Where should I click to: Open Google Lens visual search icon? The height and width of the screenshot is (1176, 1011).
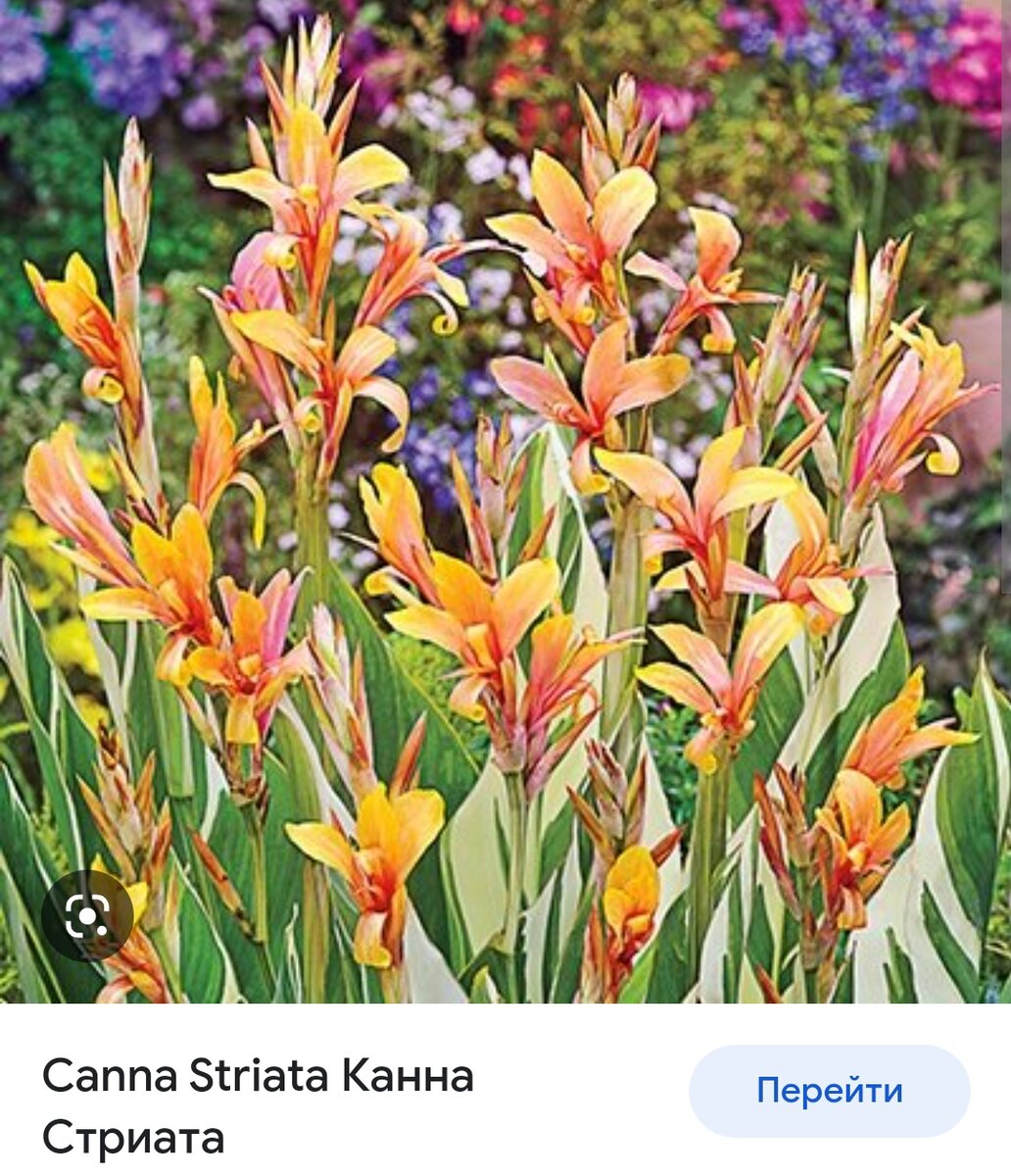coord(87,917)
